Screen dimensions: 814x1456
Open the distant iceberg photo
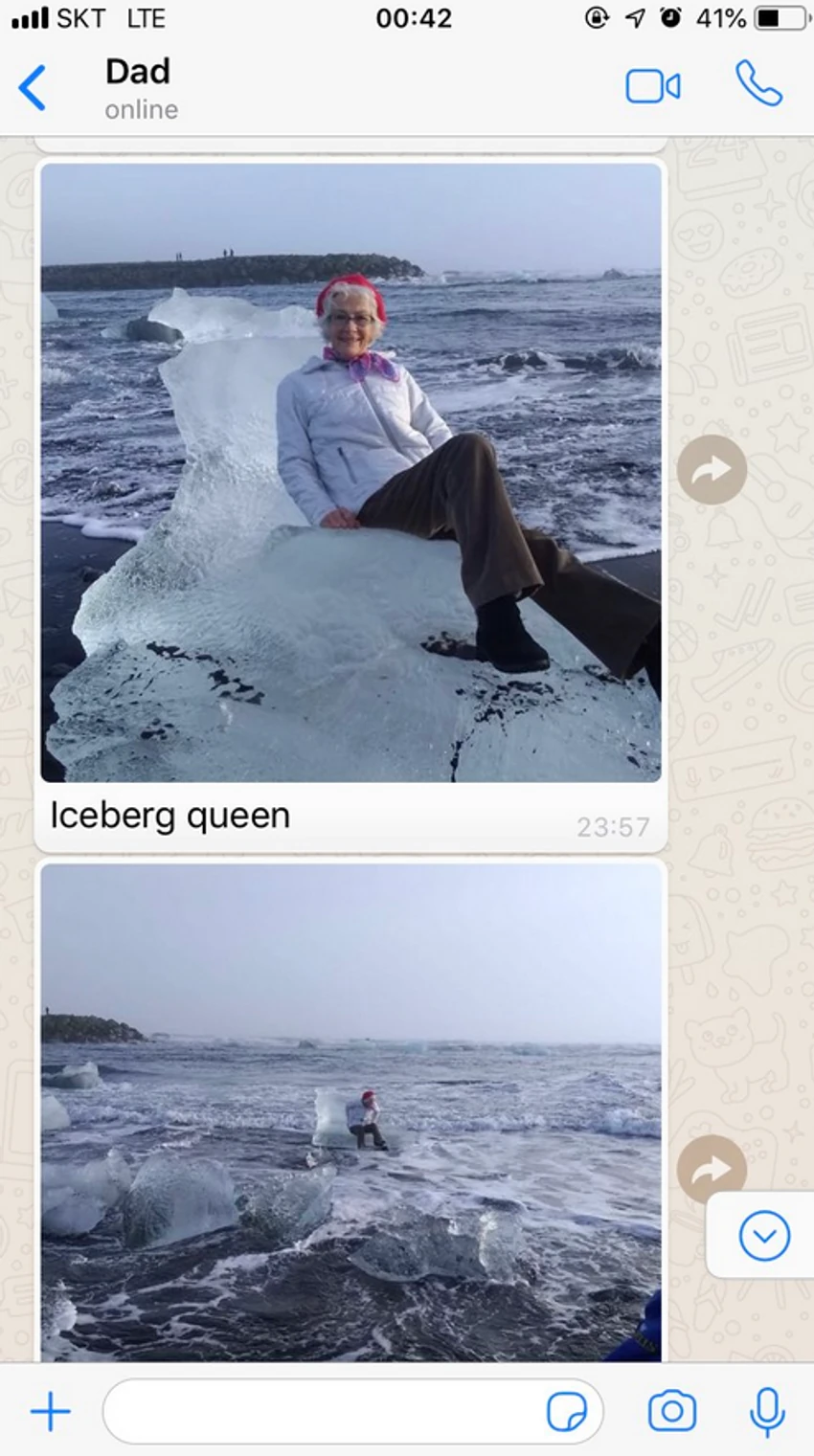click(x=350, y=1110)
